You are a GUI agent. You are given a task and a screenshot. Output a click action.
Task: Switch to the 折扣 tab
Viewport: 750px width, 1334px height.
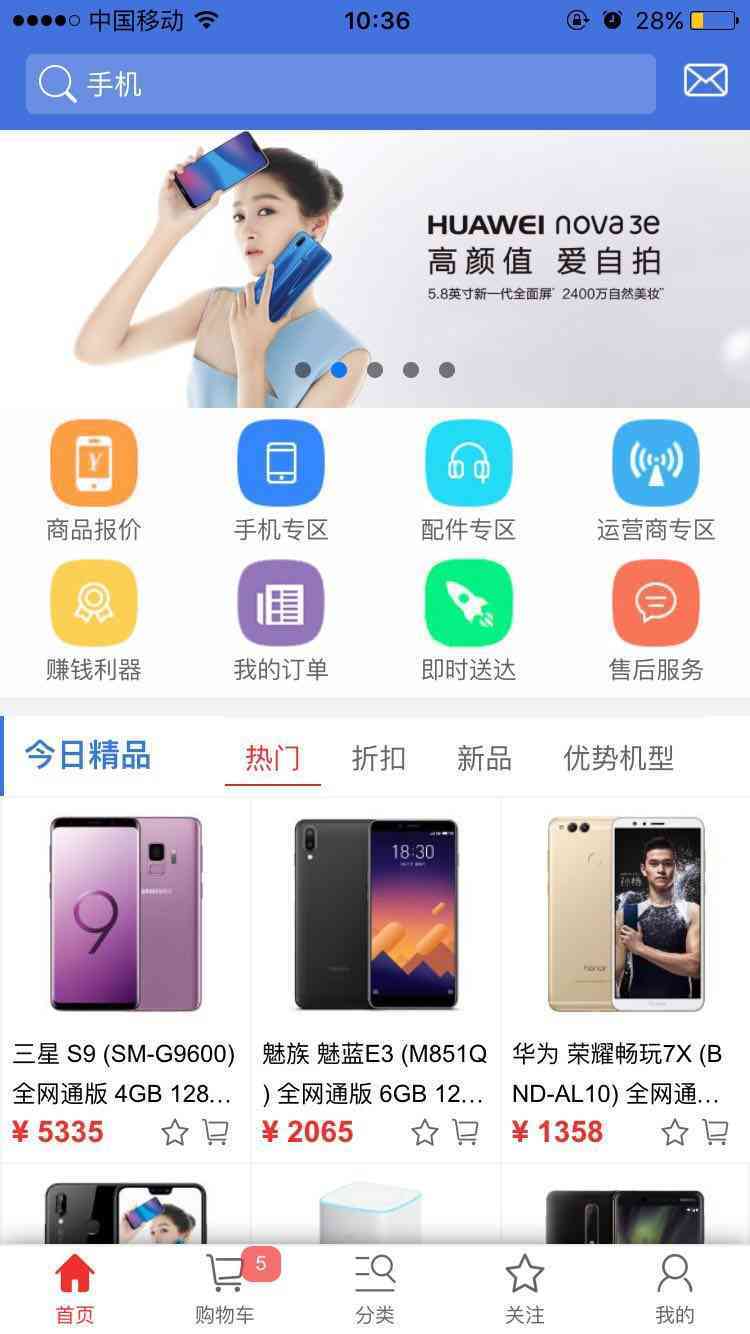point(379,758)
